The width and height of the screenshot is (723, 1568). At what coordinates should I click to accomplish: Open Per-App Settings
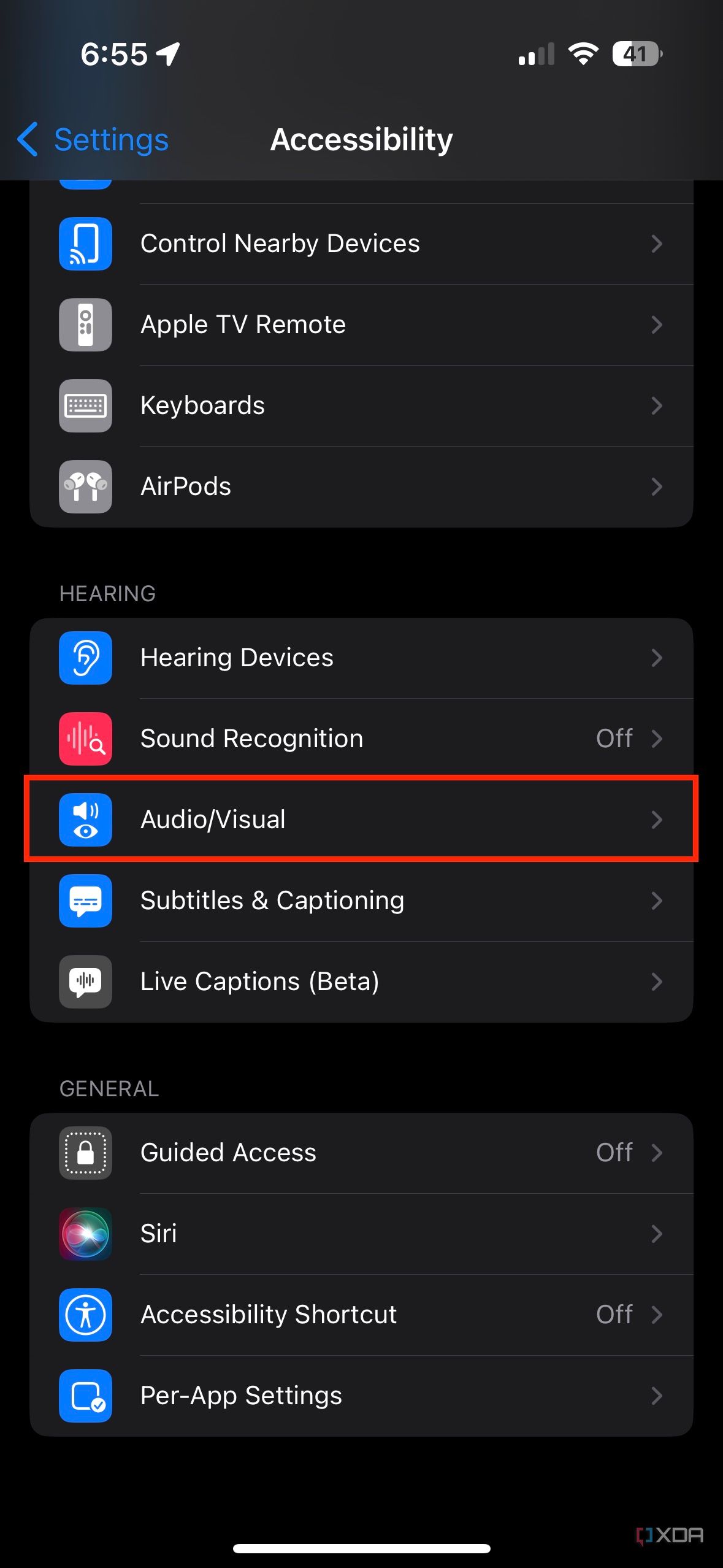(x=361, y=1396)
